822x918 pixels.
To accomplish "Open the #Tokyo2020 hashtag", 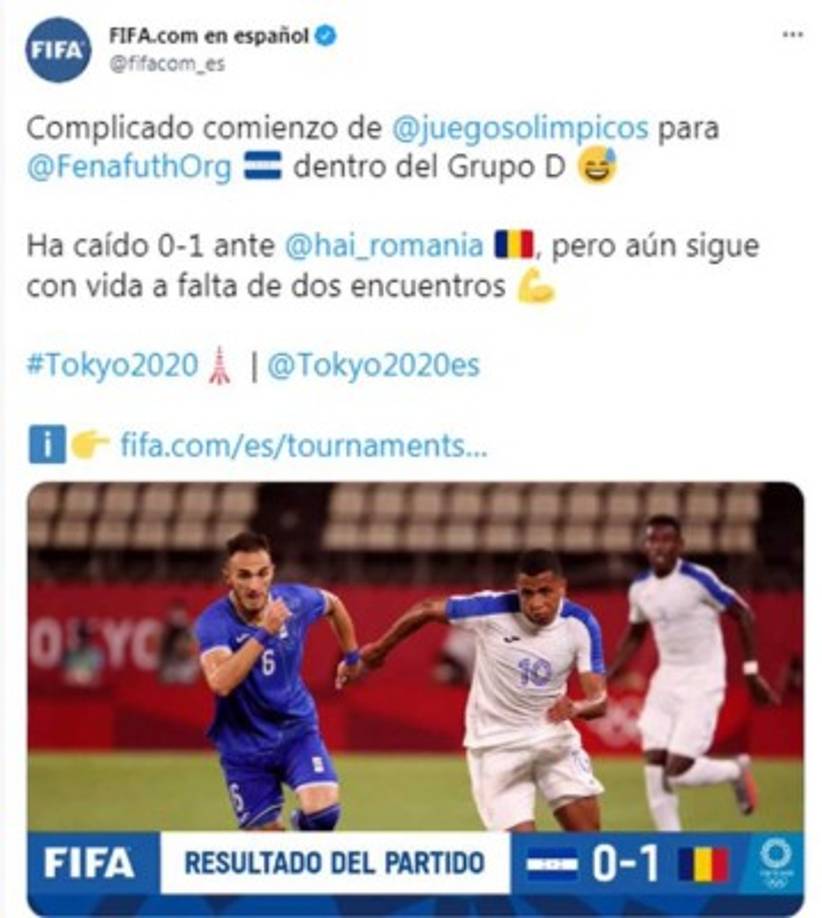I will [x=112, y=366].
